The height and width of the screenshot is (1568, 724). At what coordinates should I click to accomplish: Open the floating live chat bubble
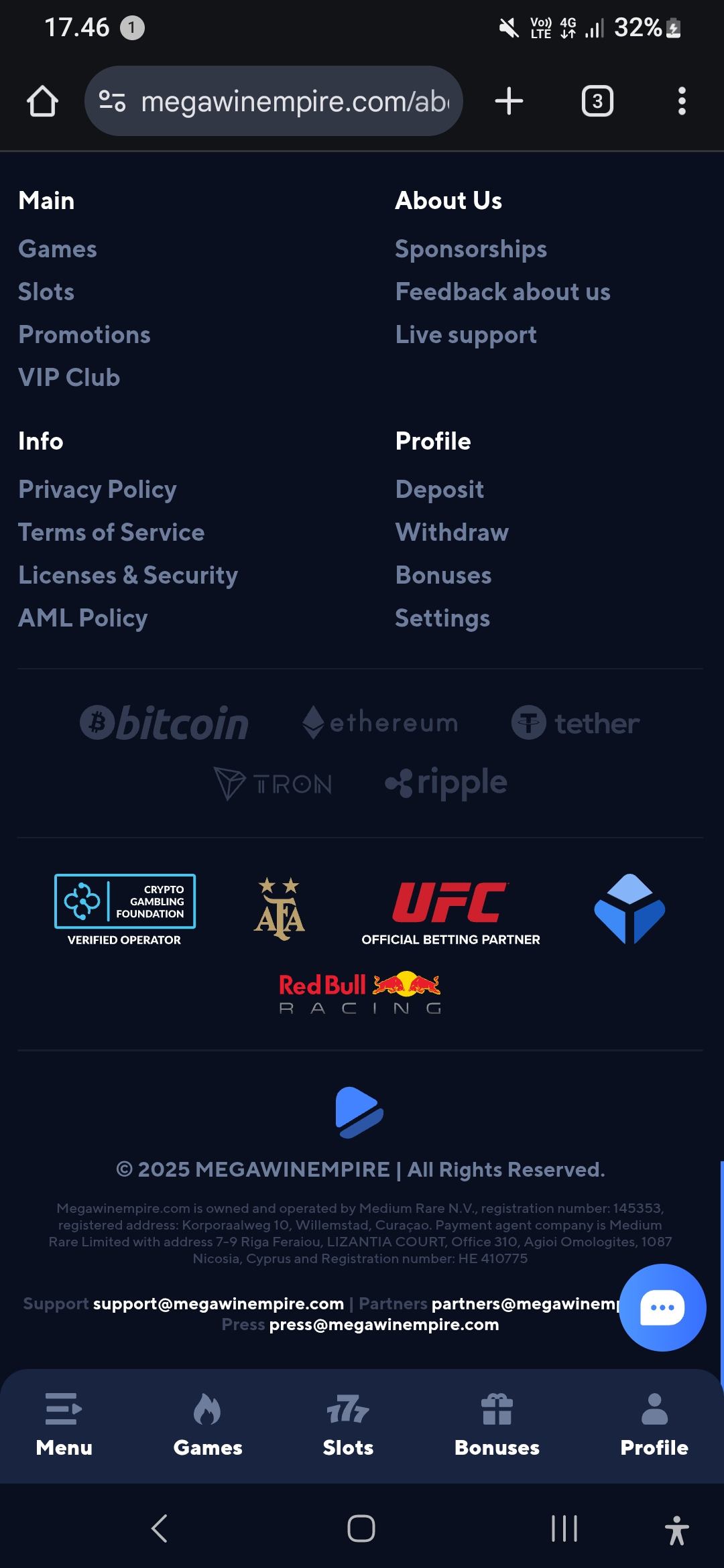point(662,1307)
